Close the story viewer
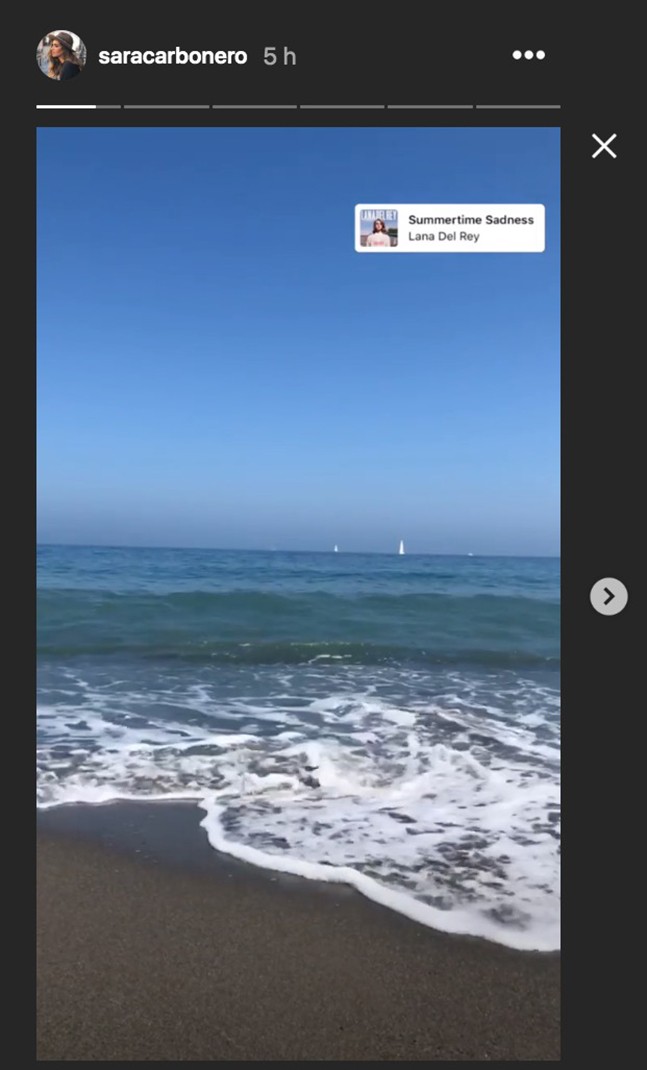This screenshot has height=1070, width=647. coord(604,146)
